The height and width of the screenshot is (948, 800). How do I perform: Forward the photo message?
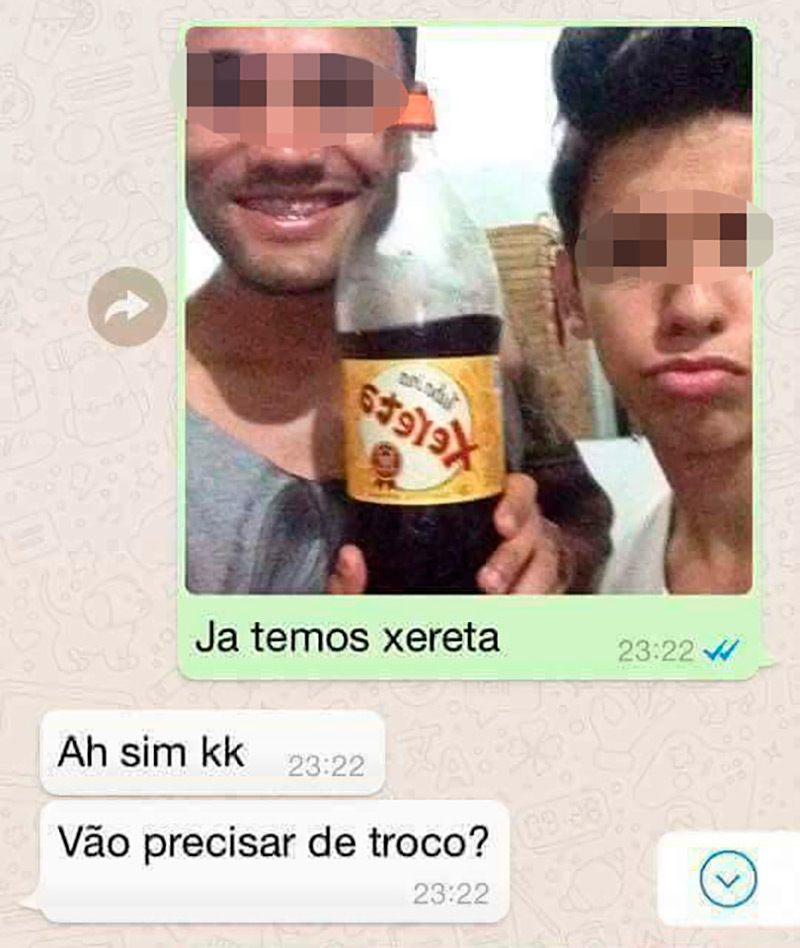(127, 307)
